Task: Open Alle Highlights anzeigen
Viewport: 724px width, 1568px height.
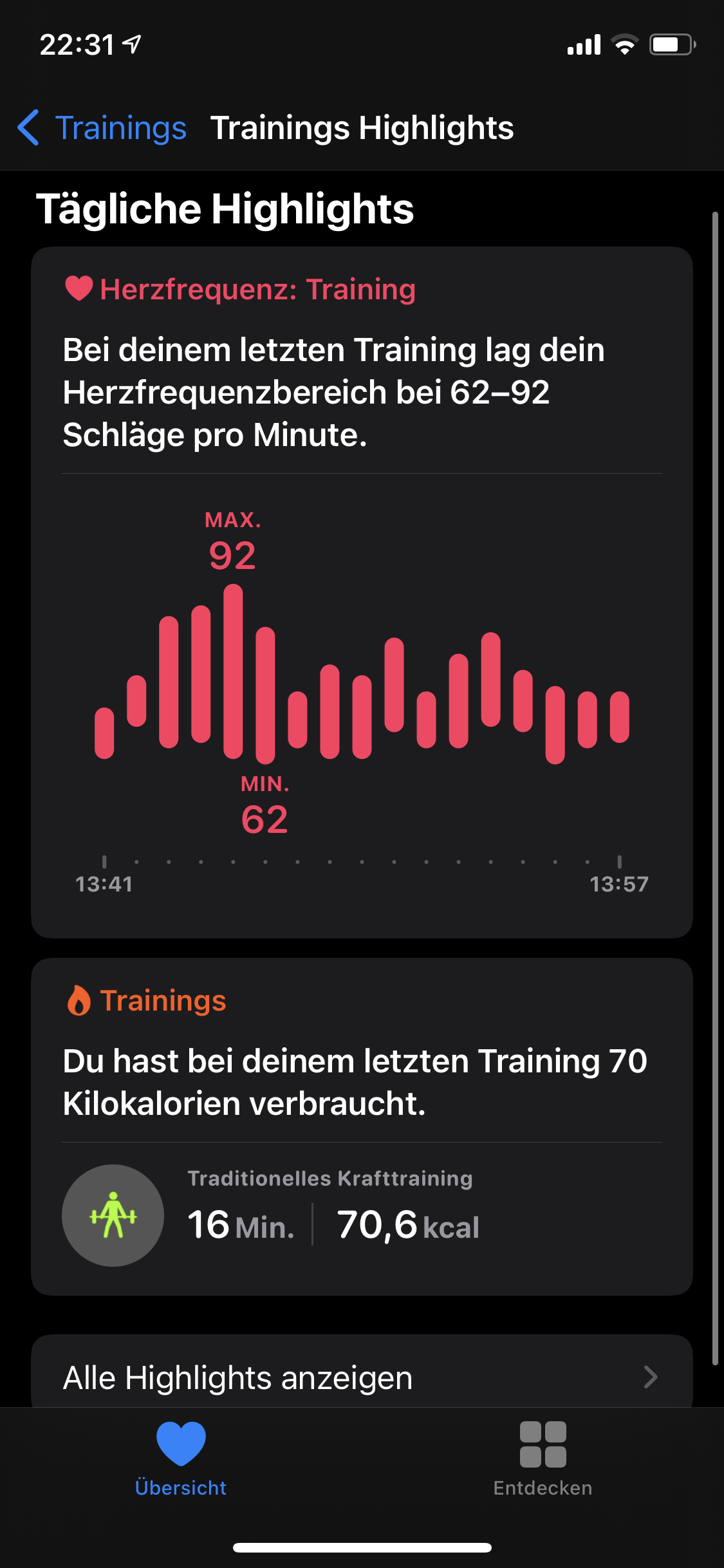Action: (362, 1377)
